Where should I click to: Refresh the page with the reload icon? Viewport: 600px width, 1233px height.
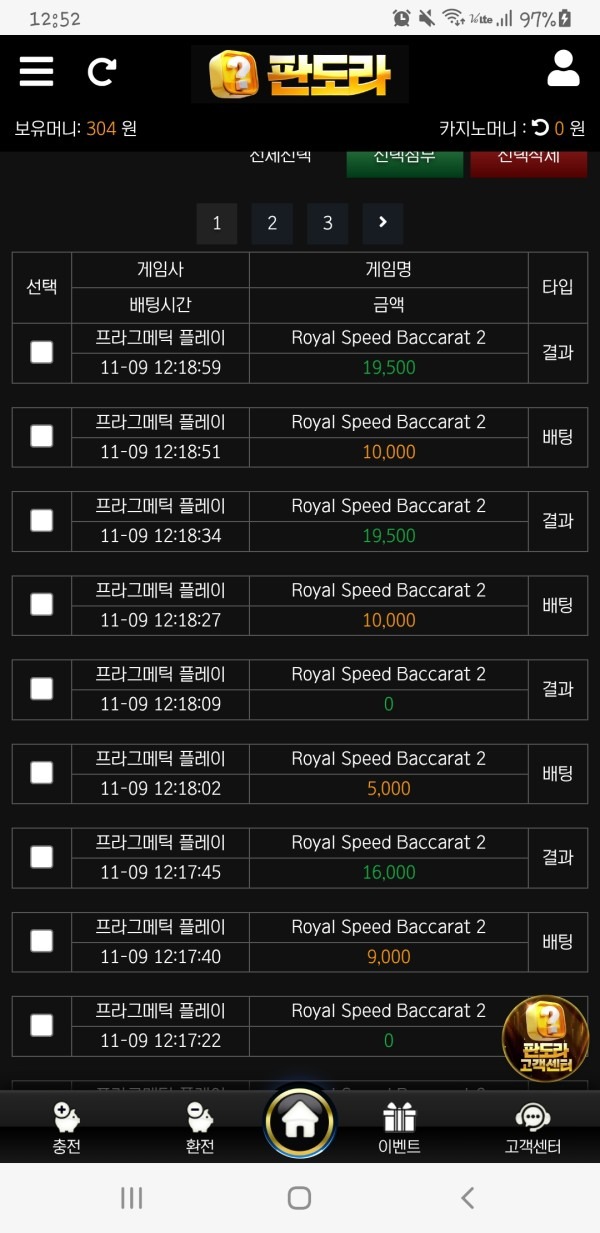click(101, 71)
